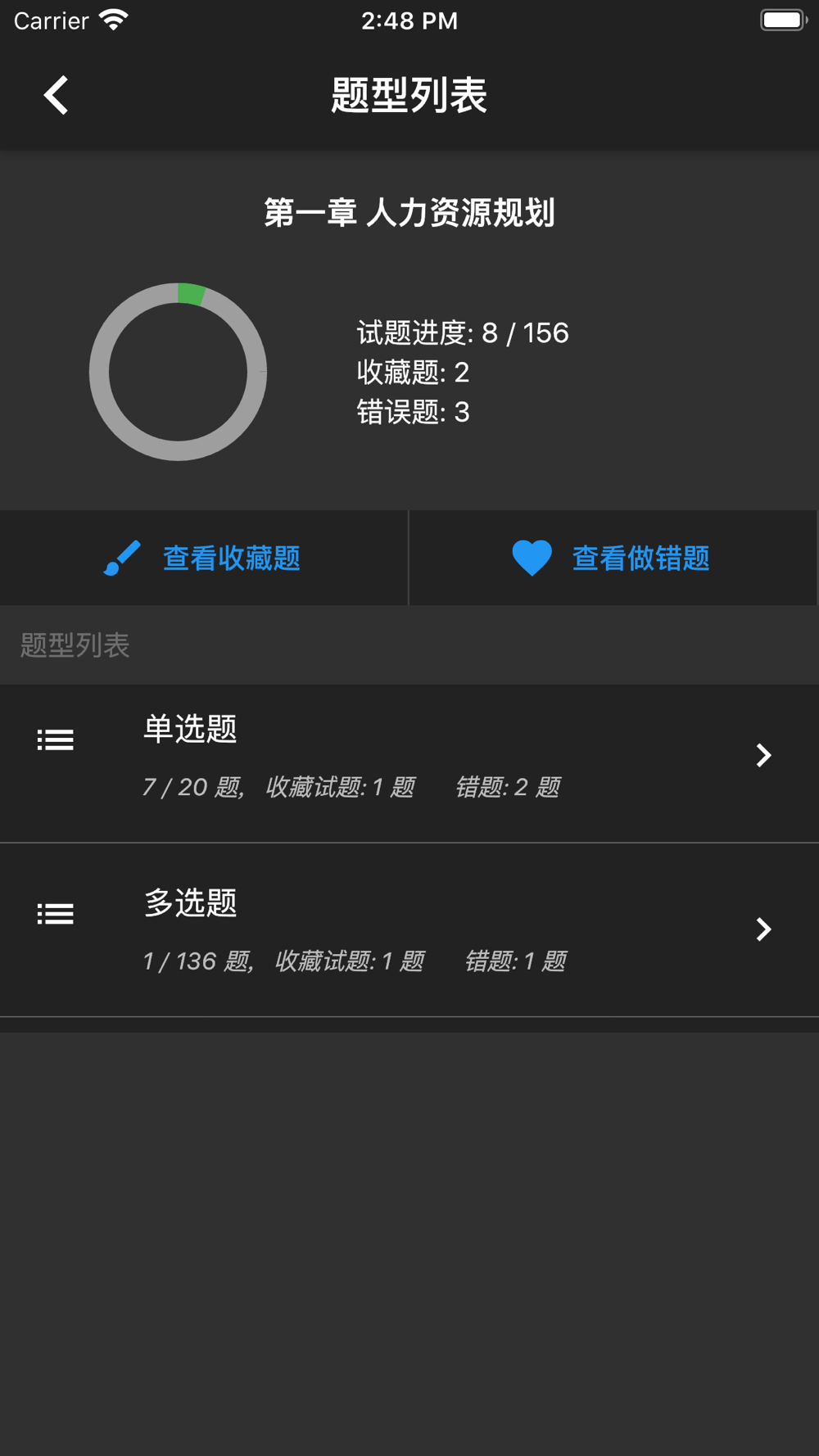Open 查看收藏题 to view favorited questions
The height and width of the screenshot is (1456, 819).
(203, 558)
